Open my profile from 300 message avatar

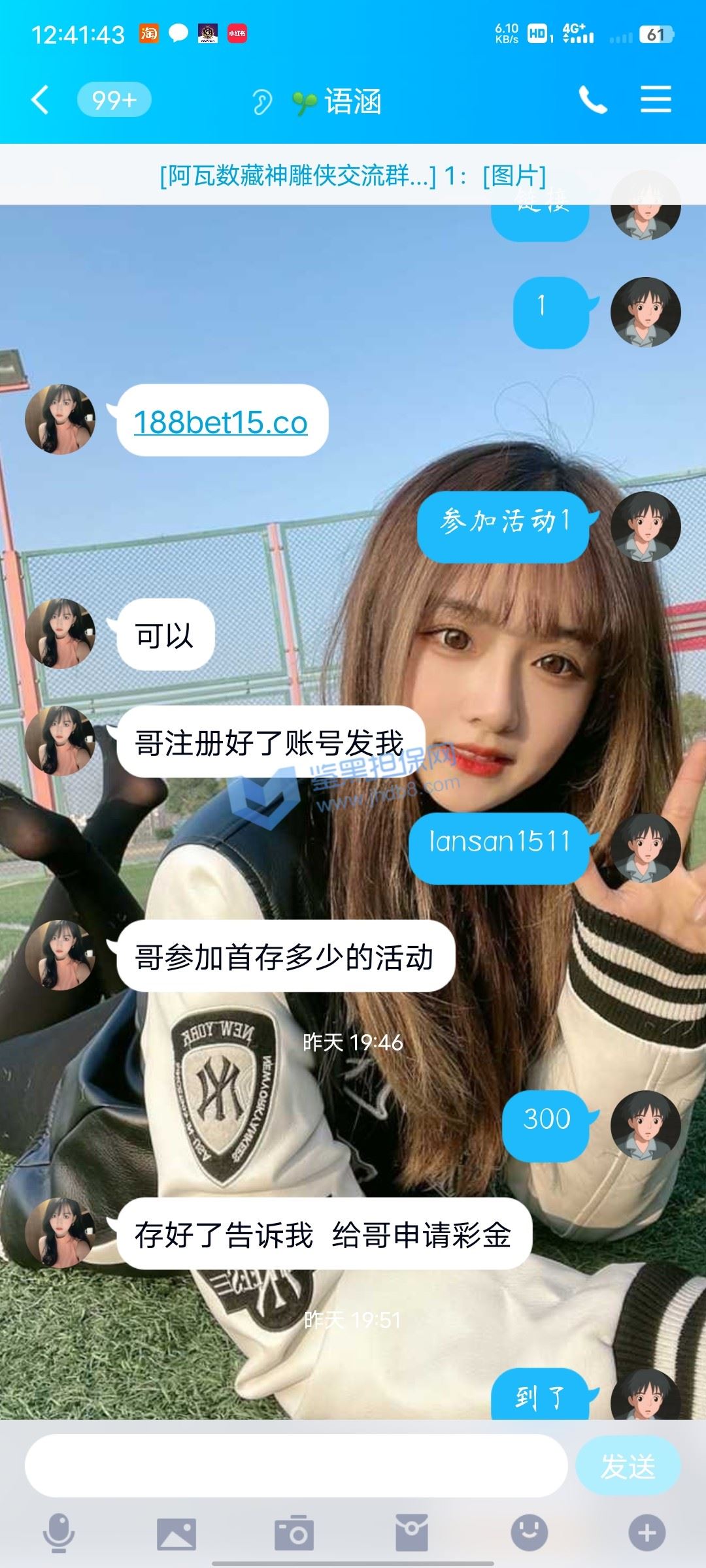(x=646, y=1125)
